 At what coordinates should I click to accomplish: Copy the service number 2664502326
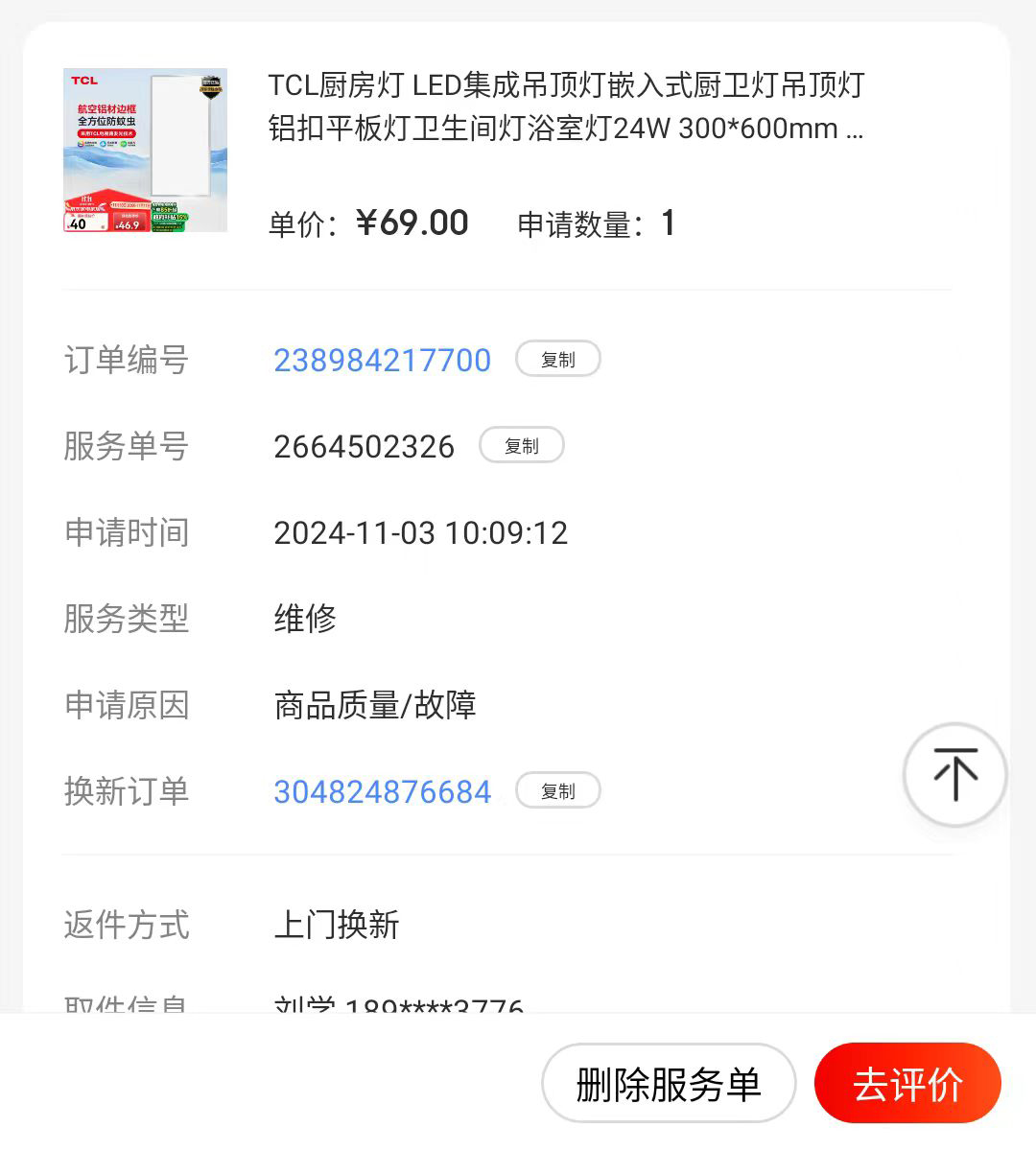point(521,446)
